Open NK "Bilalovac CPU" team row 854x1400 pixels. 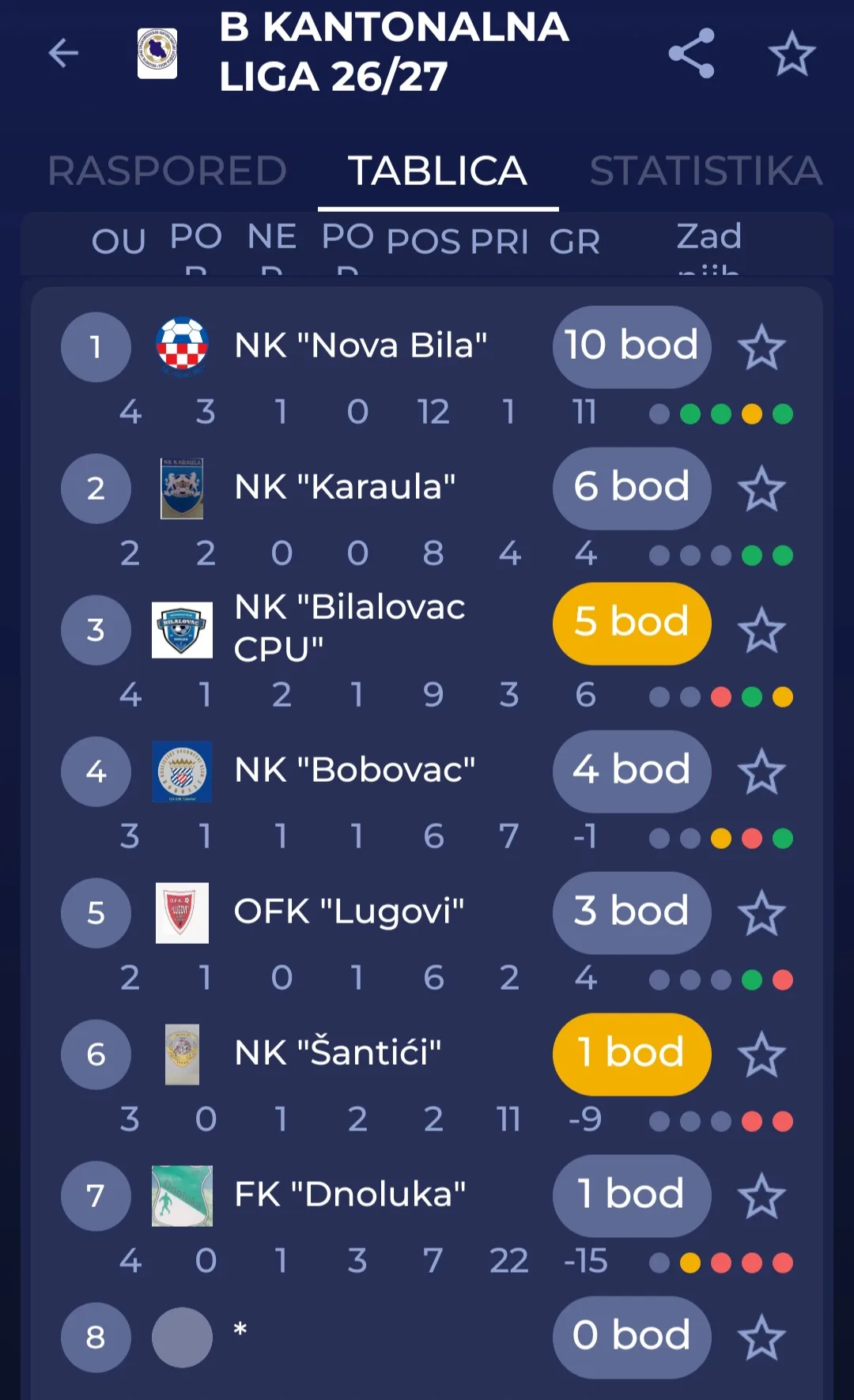pos(427,653)
